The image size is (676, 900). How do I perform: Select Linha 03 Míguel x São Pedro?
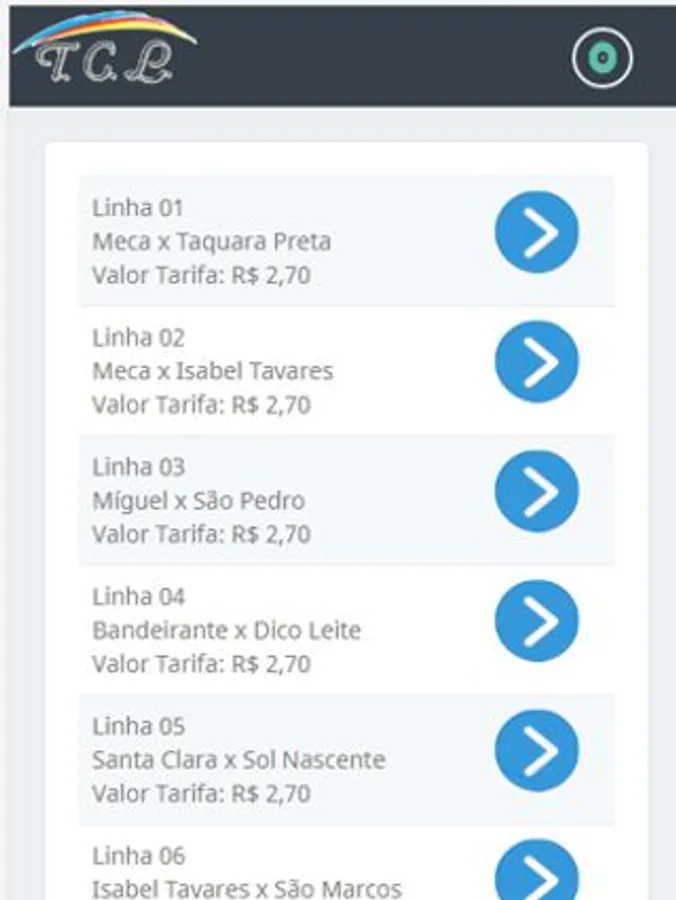[x=537, y=491]
